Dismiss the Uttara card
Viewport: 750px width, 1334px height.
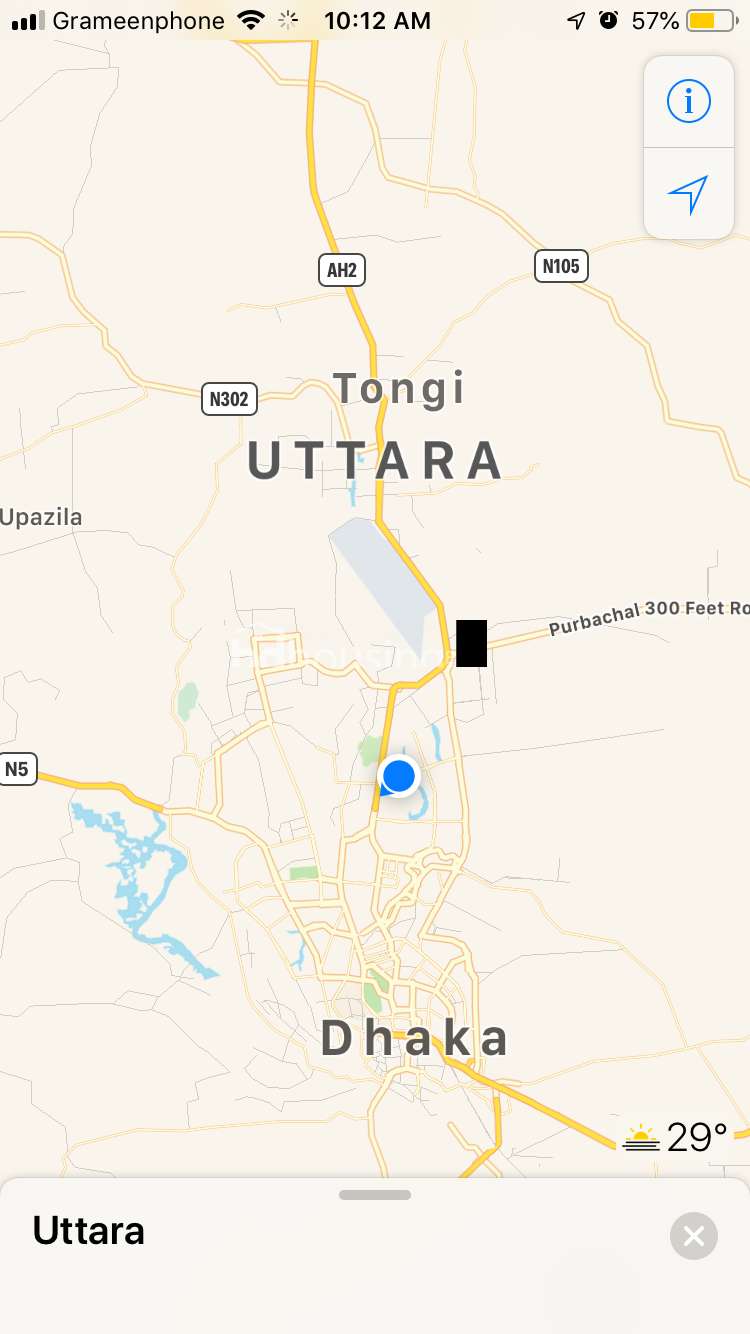[x=694, y=1237]
